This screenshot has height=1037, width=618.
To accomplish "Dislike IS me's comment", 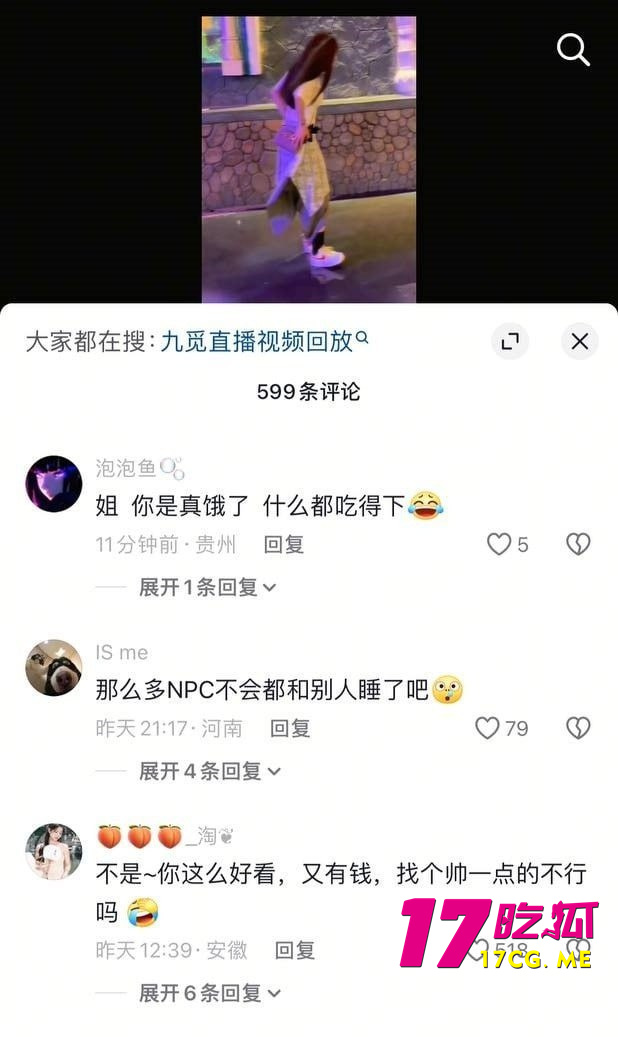I will 578,728.
